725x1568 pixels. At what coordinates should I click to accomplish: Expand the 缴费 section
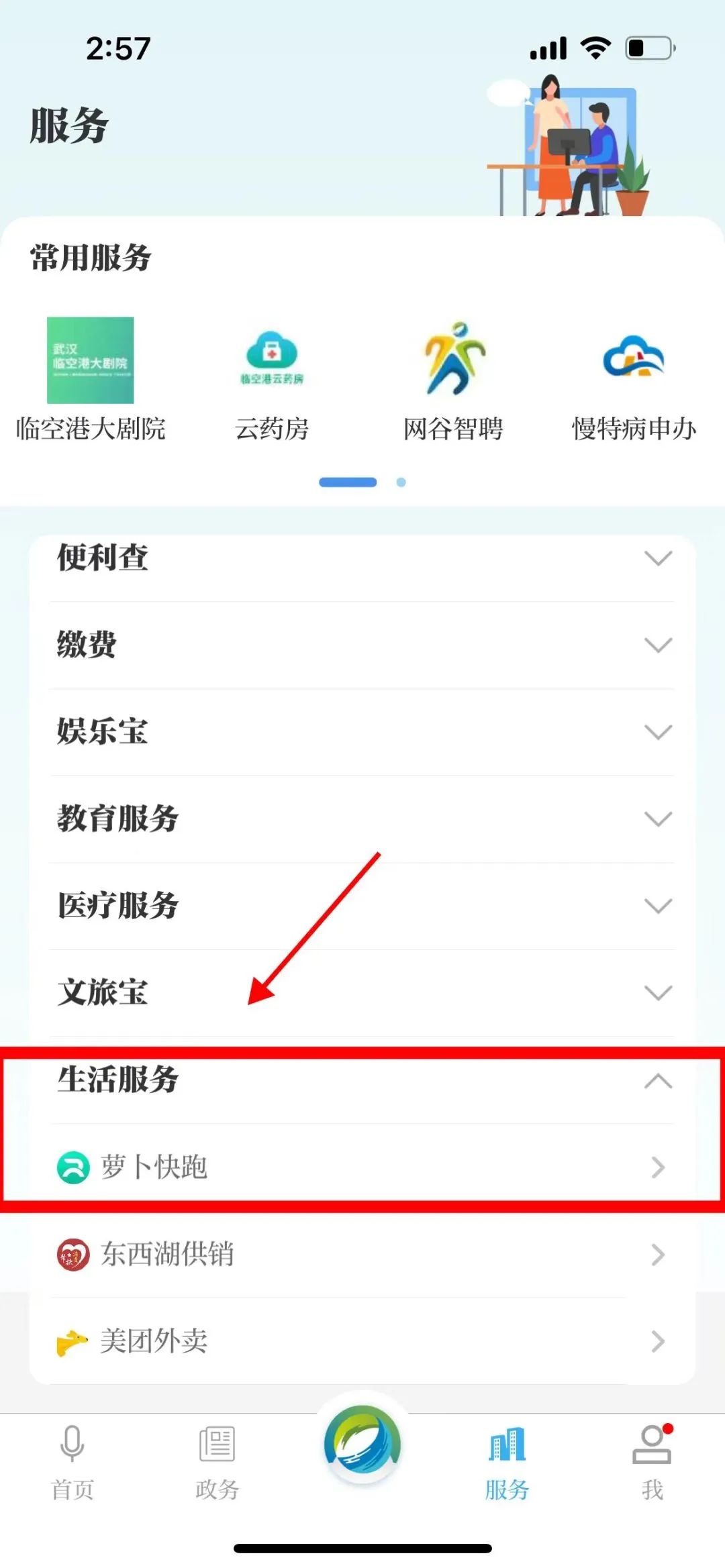pos(362,645)
